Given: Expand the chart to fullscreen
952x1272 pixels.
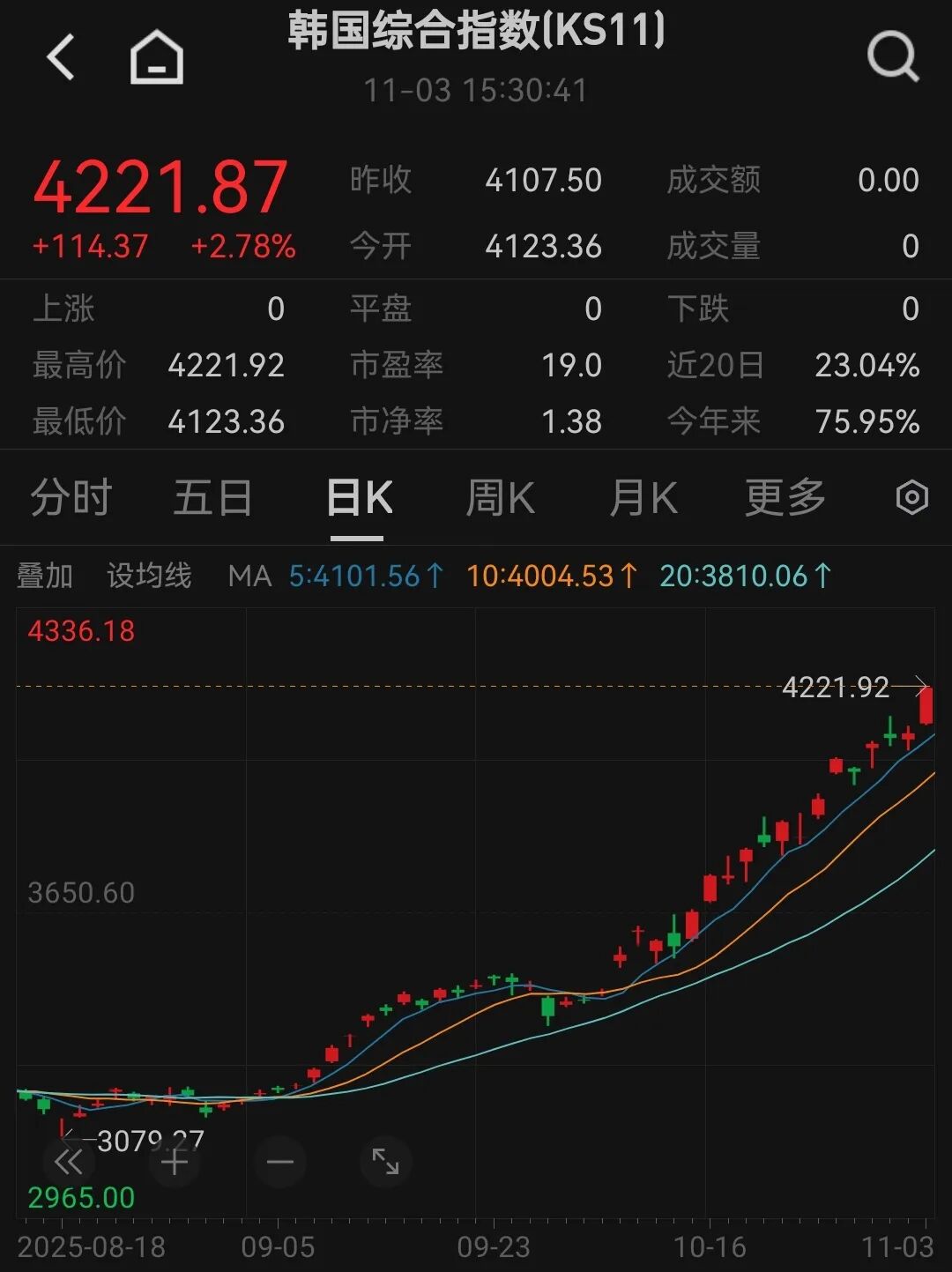Looking at the screenshot, I should click(x=386, y=1162).
